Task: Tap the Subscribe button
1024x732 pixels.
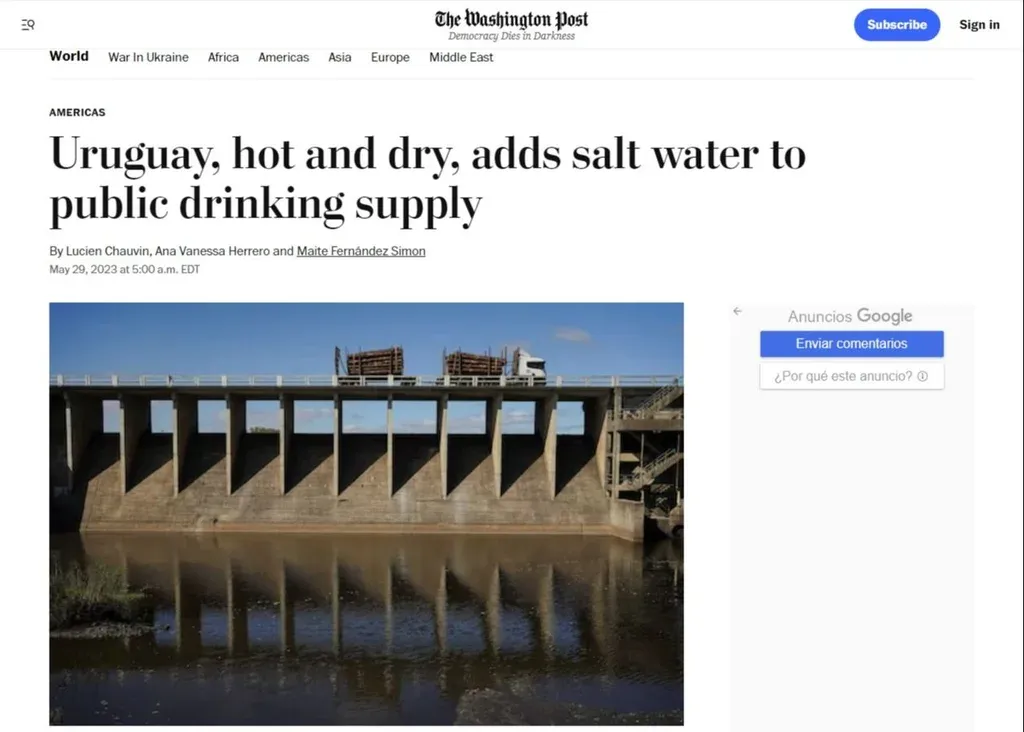Action: point(896,25)
